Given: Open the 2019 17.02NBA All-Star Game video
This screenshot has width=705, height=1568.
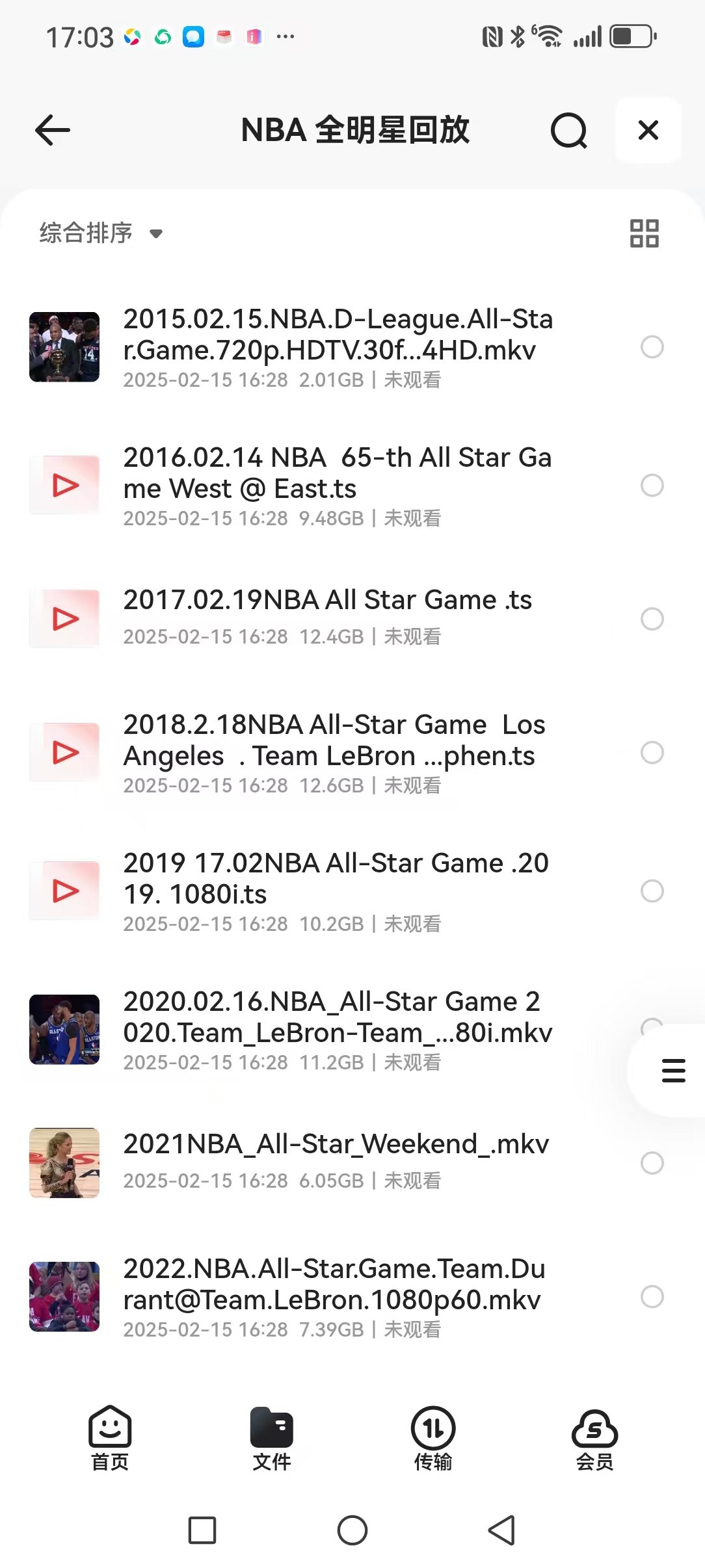Looking at the screenshot, I should click(336, 879).
